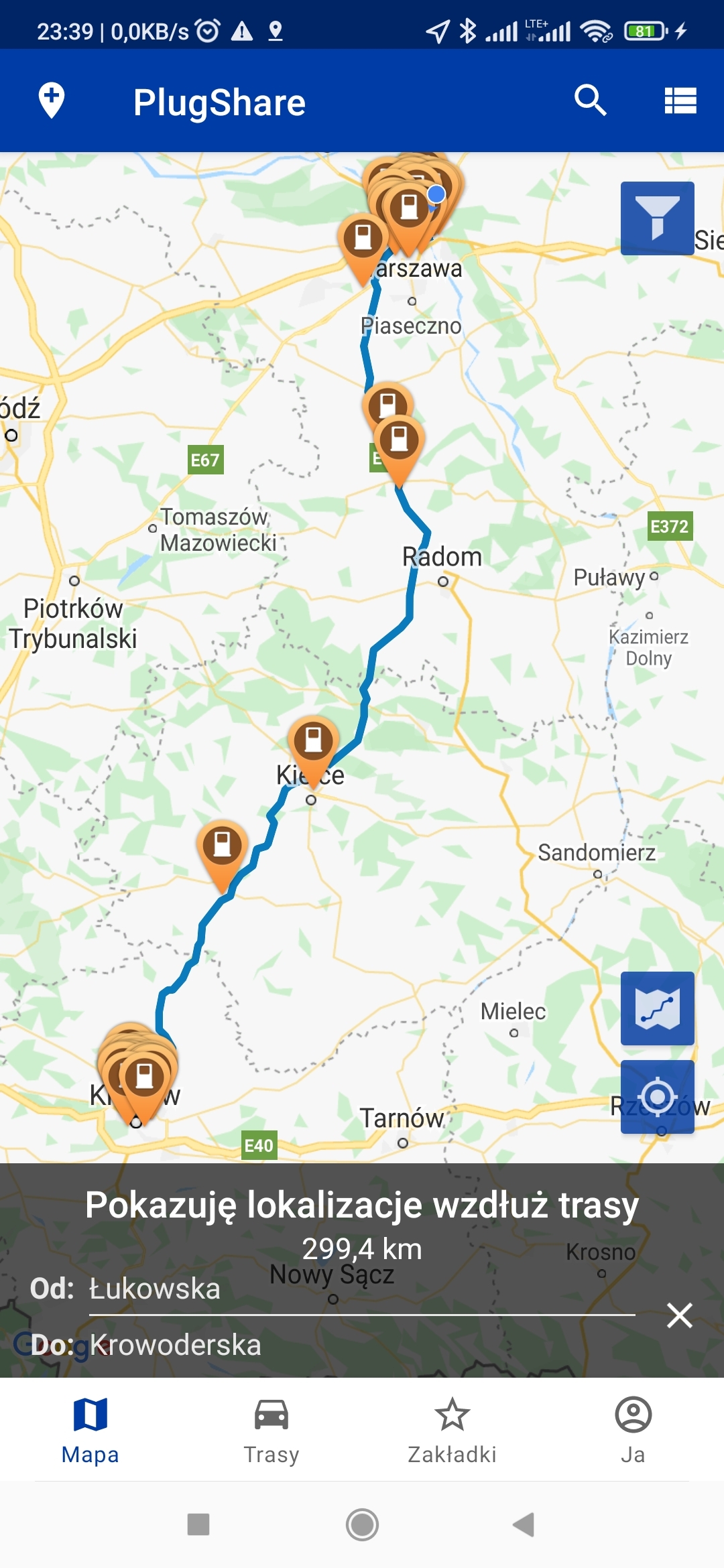
Task: Open the search magnifier
Action: tap(591, 101)
